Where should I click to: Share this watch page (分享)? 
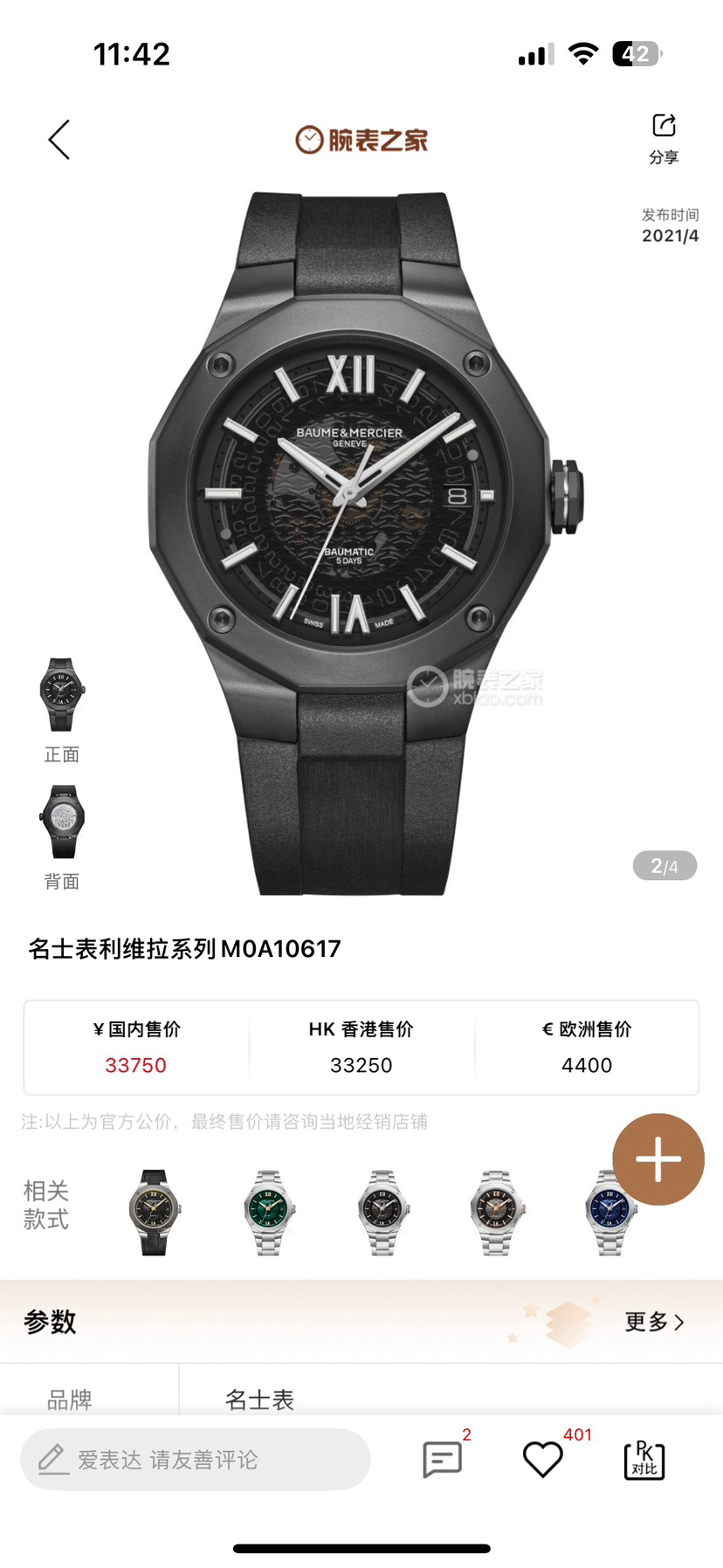pyautogui.click(x=664, y=137)
